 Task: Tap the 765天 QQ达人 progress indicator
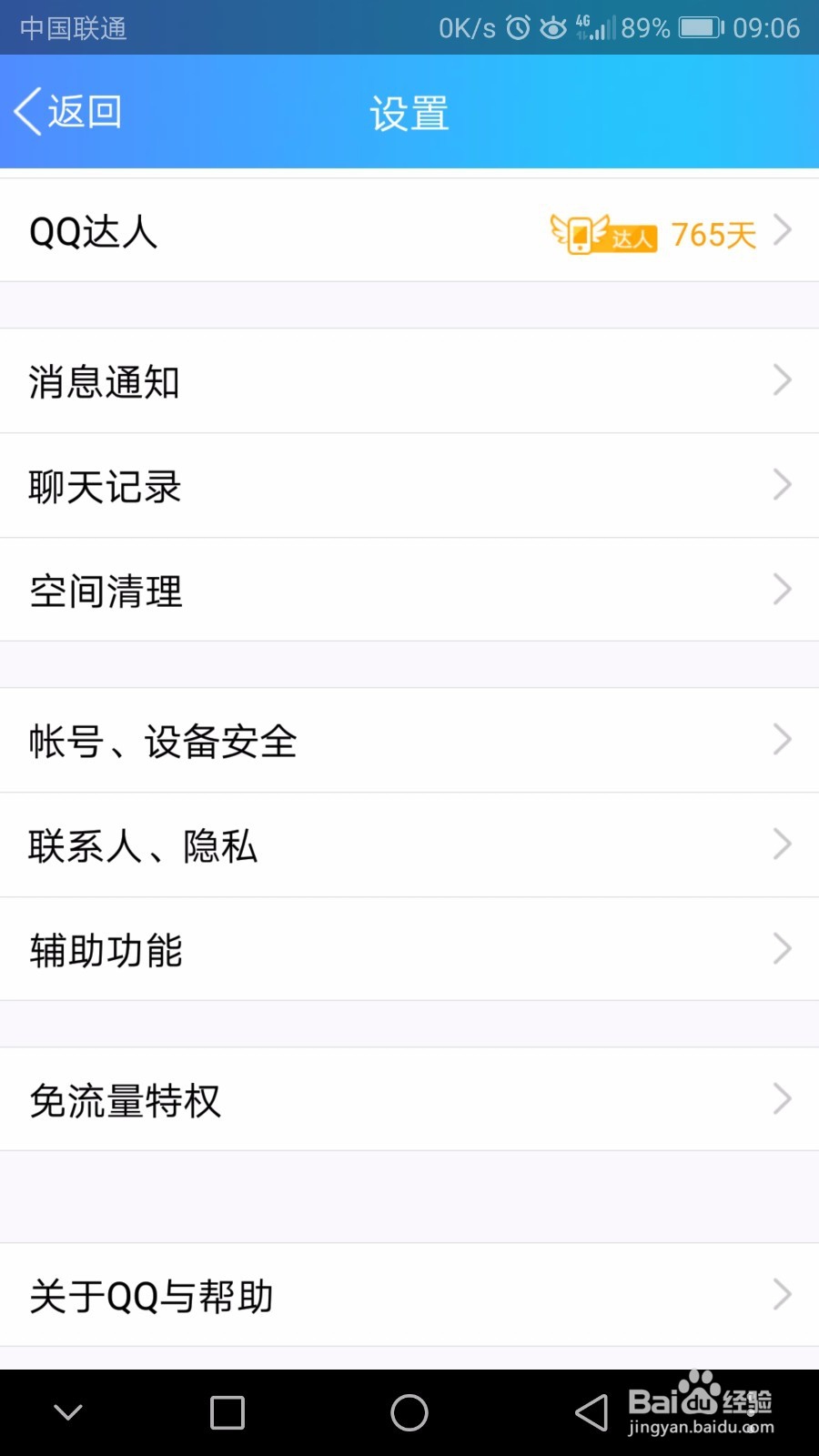click(x=714, y=234)
